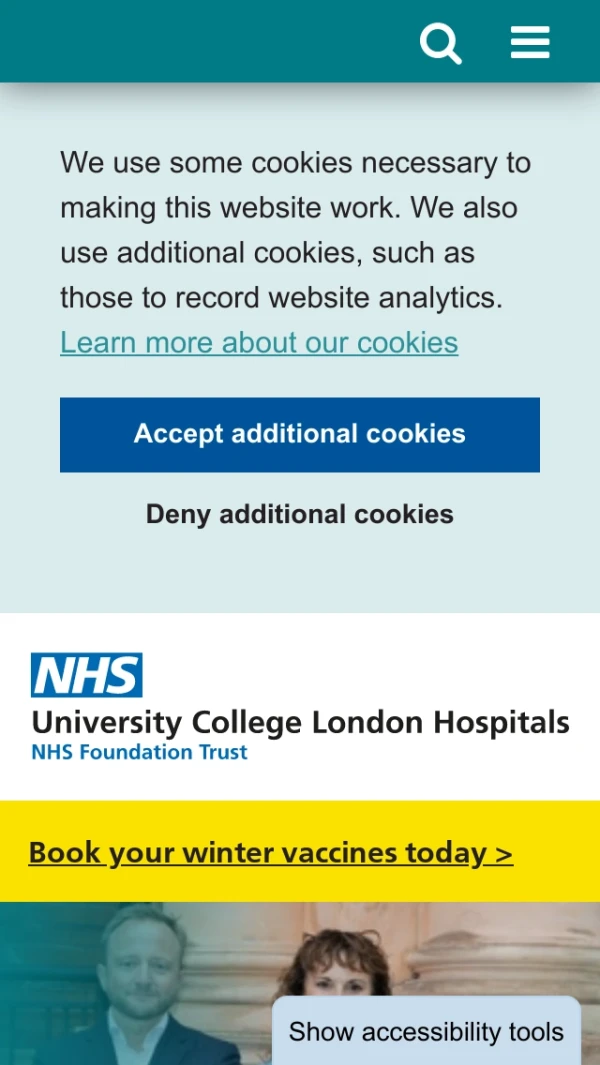Open the hamburger menu
600x1065 pixels.
click(530, 43)
